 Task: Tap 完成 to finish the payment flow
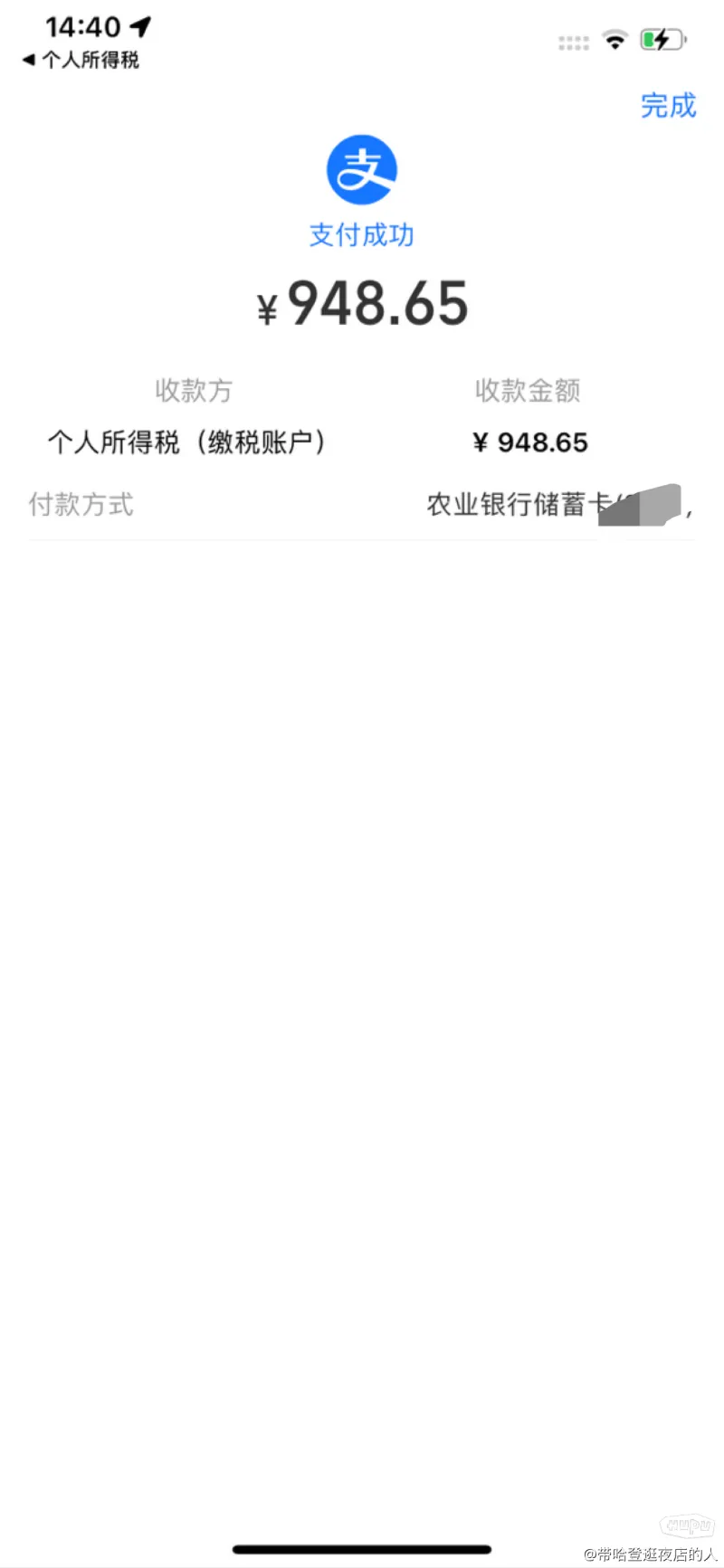[668, 107]
